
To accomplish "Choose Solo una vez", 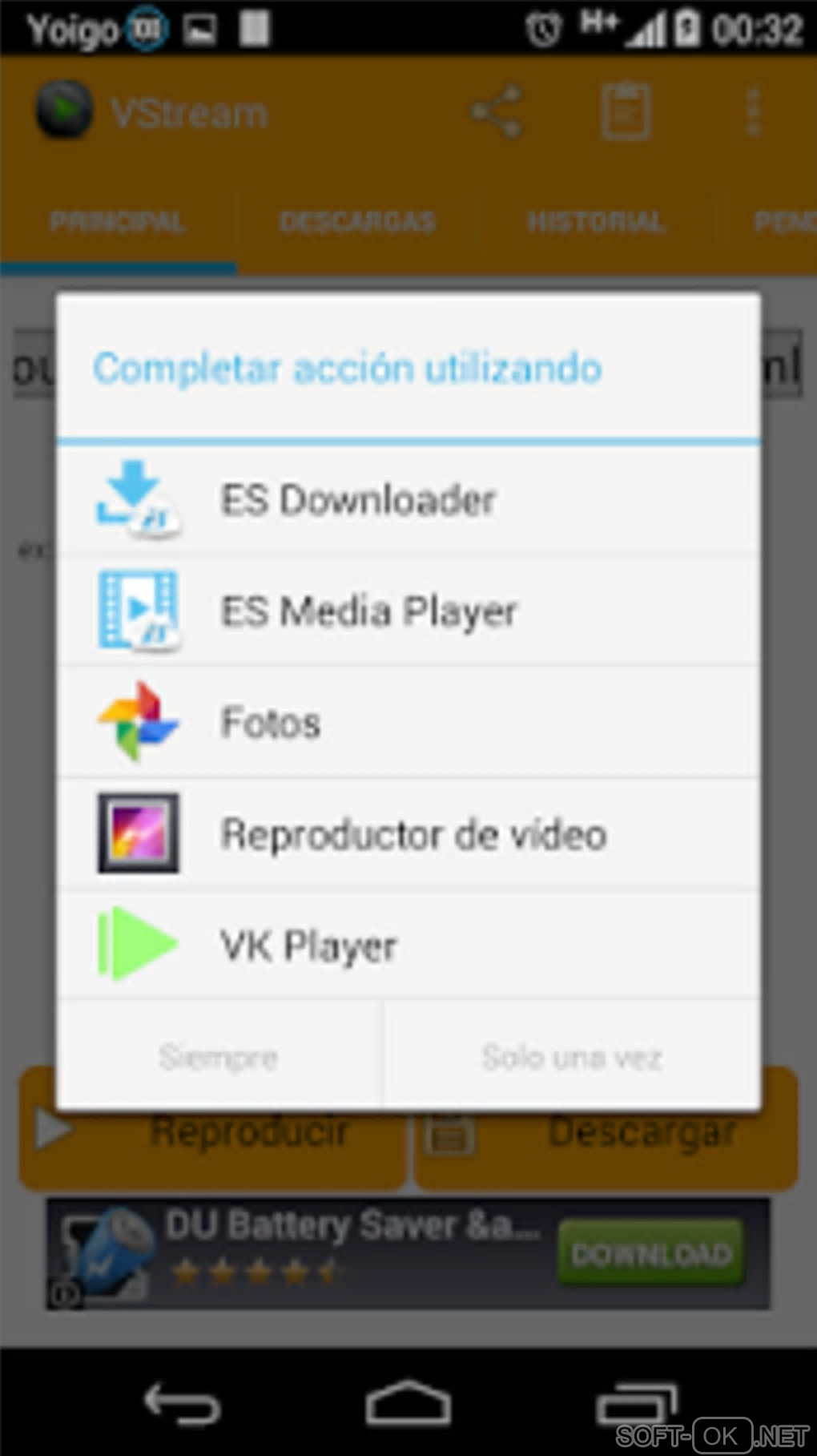I will (x=572, y=1057).
